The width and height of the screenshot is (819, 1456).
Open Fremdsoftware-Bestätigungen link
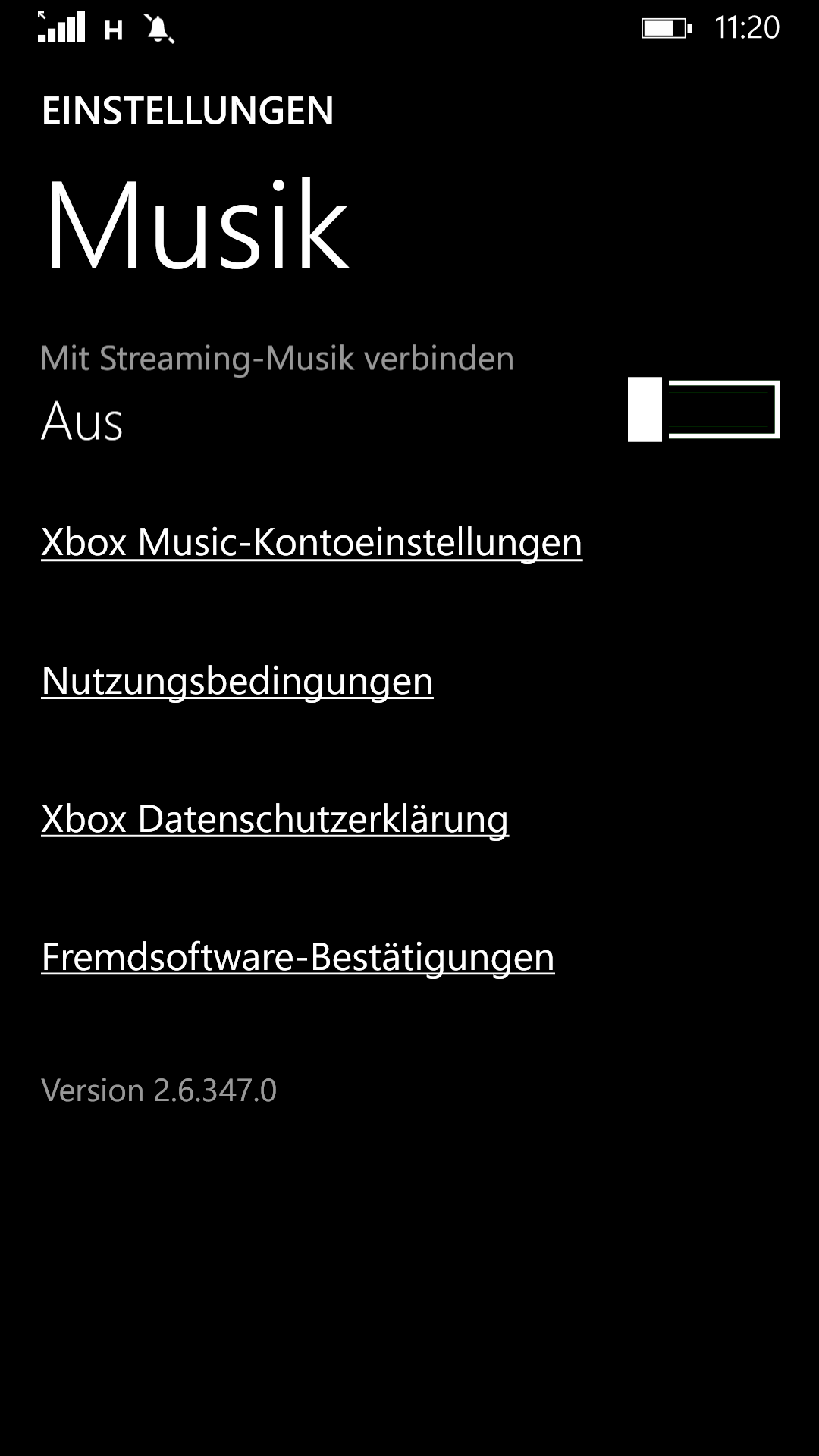[298, 958]
